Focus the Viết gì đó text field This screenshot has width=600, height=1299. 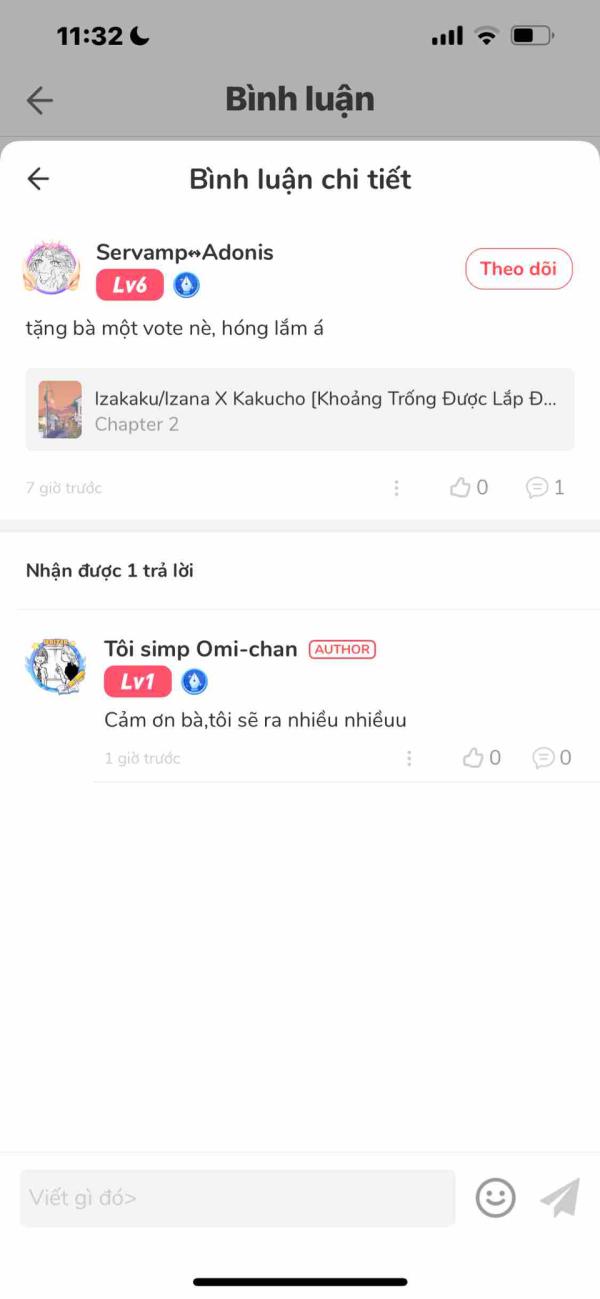(237, 1198)
